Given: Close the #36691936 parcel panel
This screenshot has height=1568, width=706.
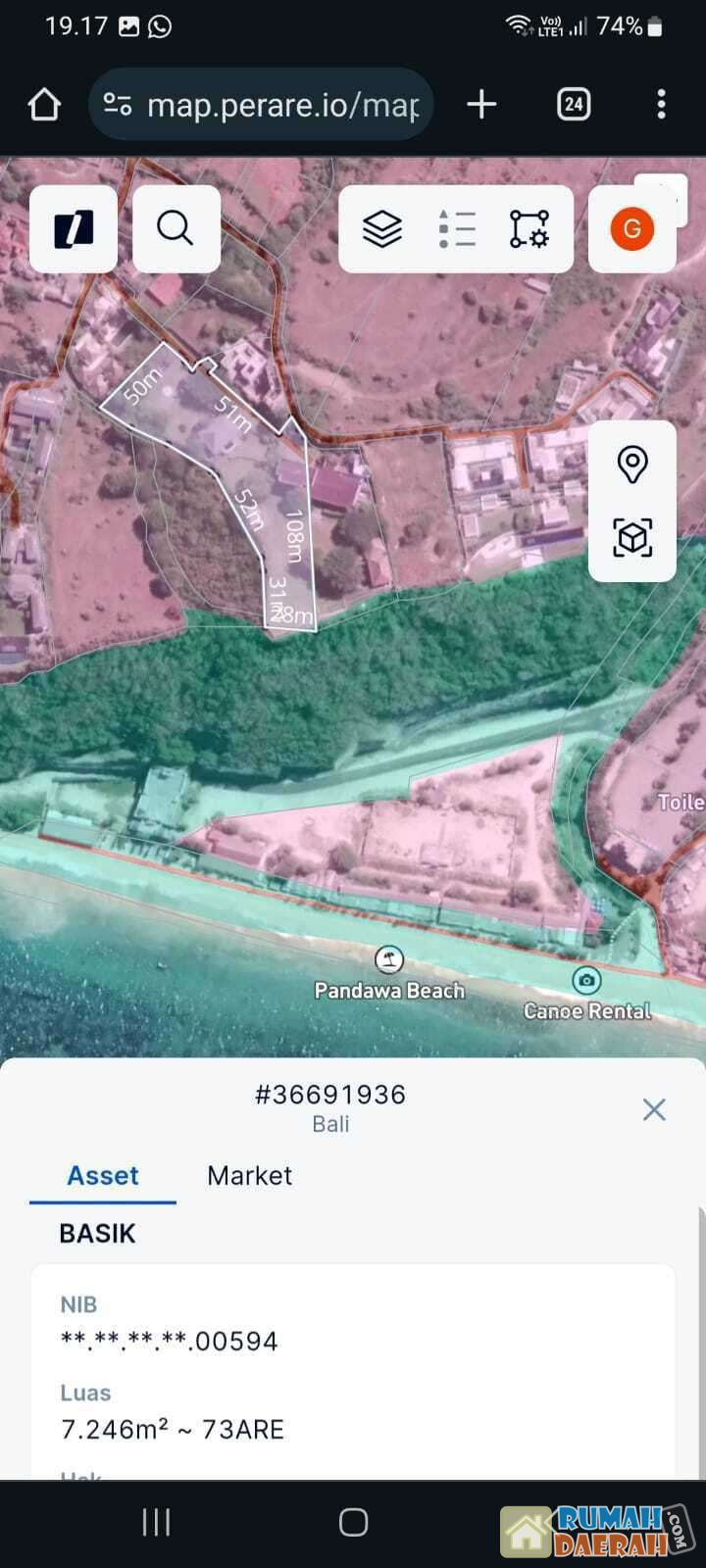Looking at the screenshot, I should [x=654, y=1109].
